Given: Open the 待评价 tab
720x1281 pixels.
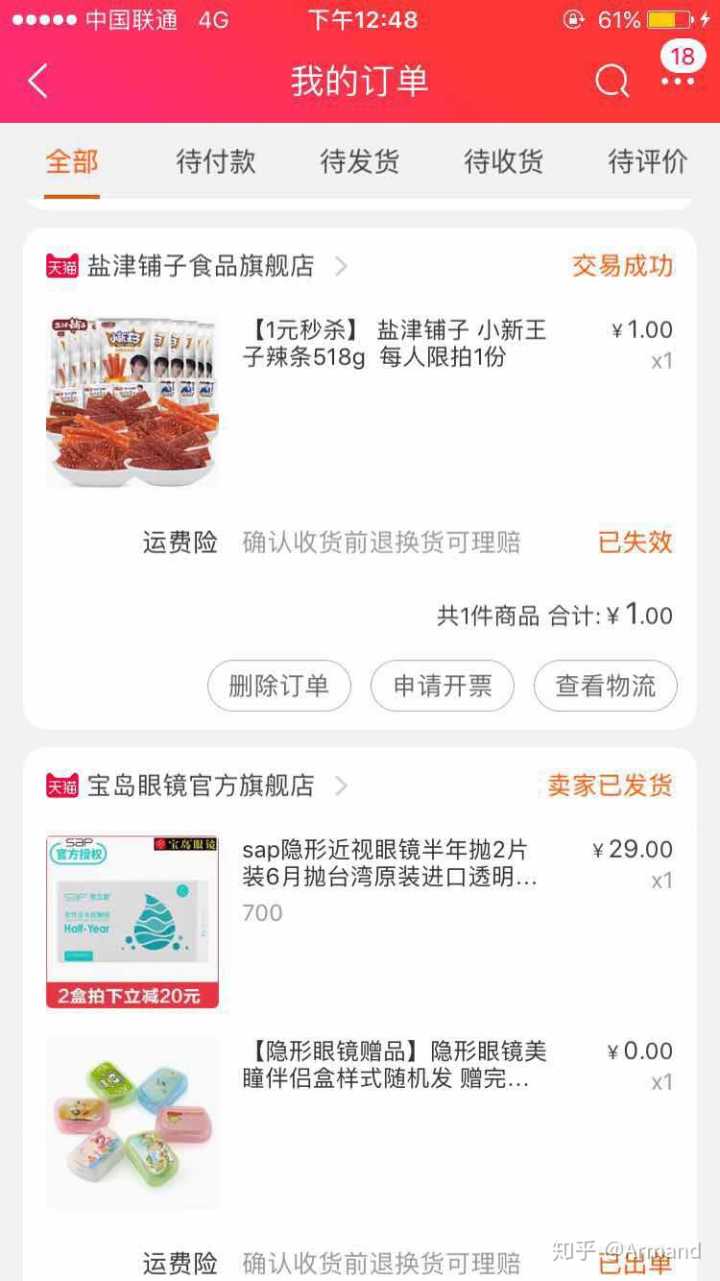Looking at the screenshot, I should click(648, 162).
